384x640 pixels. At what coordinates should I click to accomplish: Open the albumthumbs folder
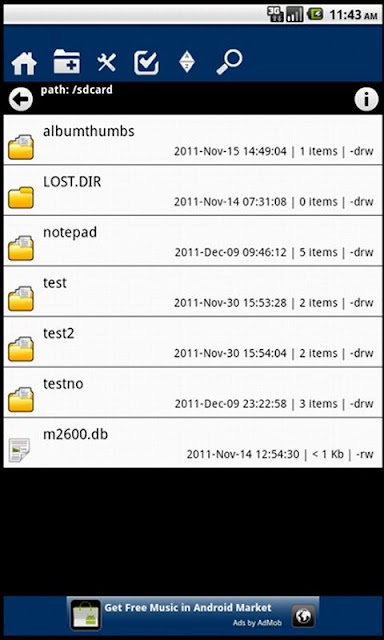tap(193, 140)
